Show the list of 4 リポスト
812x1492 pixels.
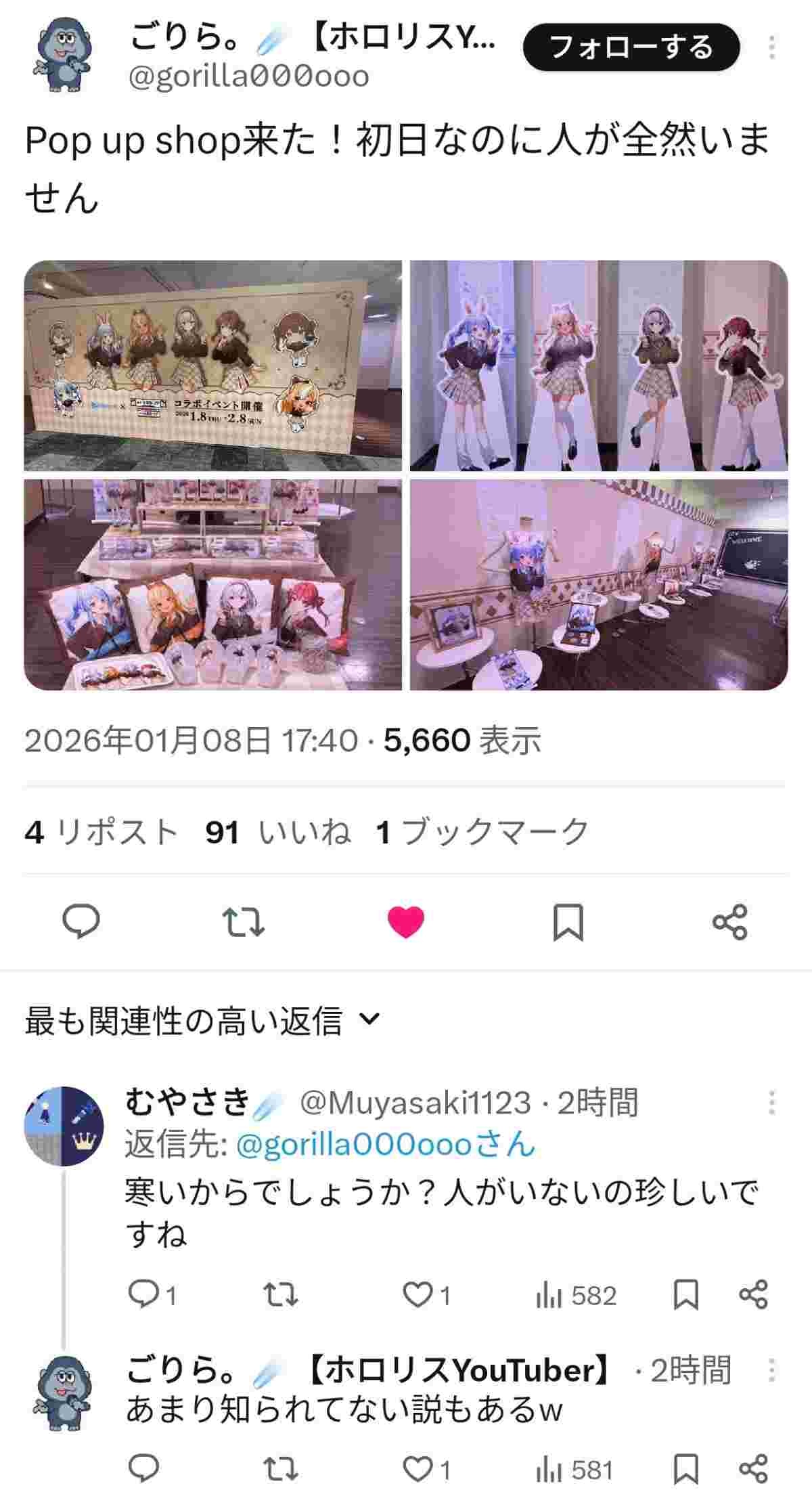coord(101,831)
